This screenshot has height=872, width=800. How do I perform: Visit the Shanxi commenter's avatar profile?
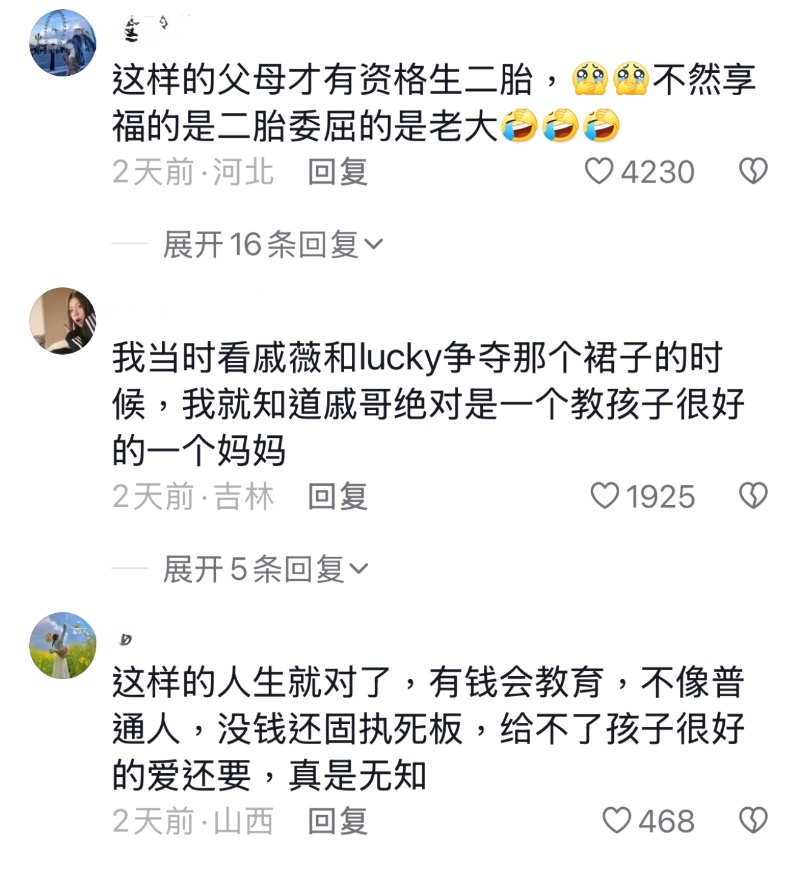click(63, 645)
